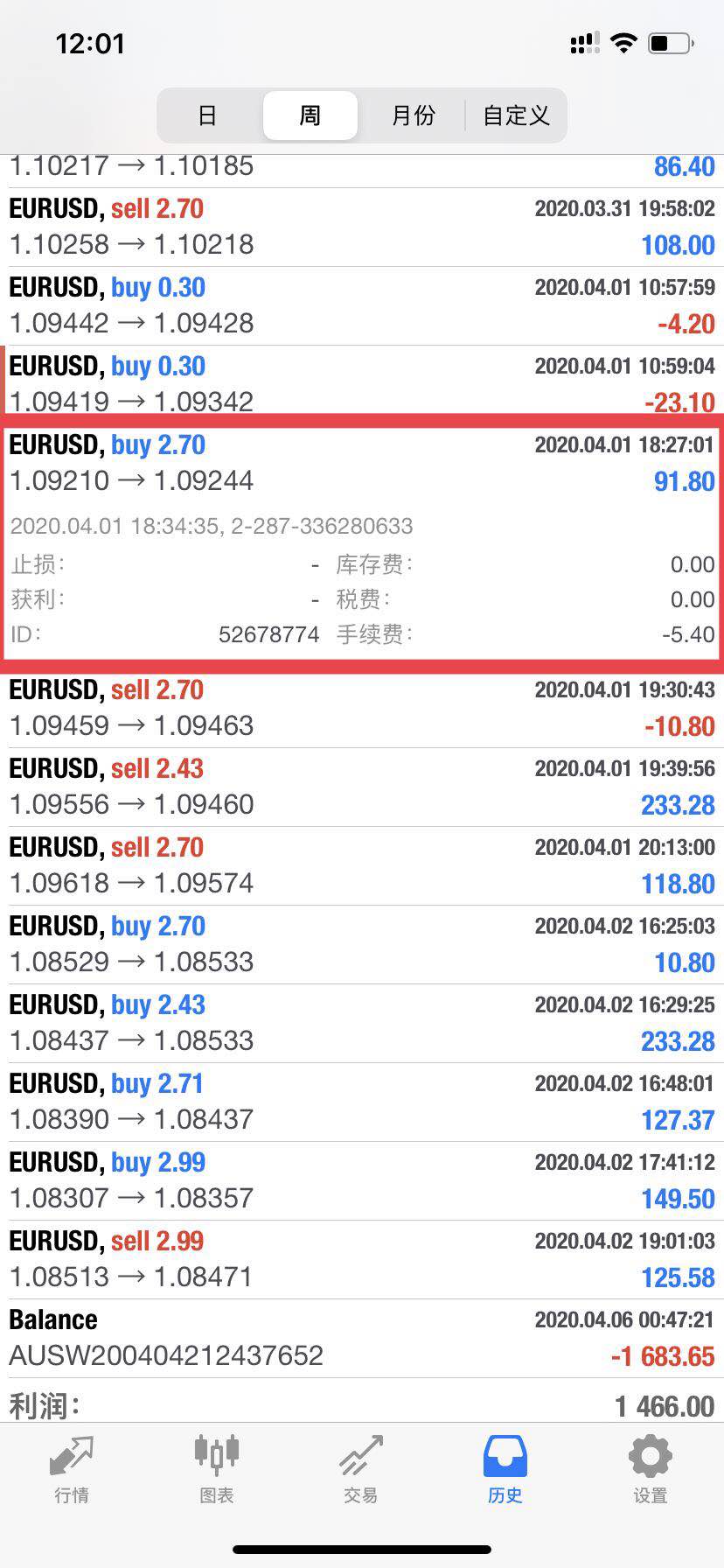Image resolution: width=724 pixels, height=1568 pixels.
Task: Switch to the 月份 period tab
Action: pos(413,115)
